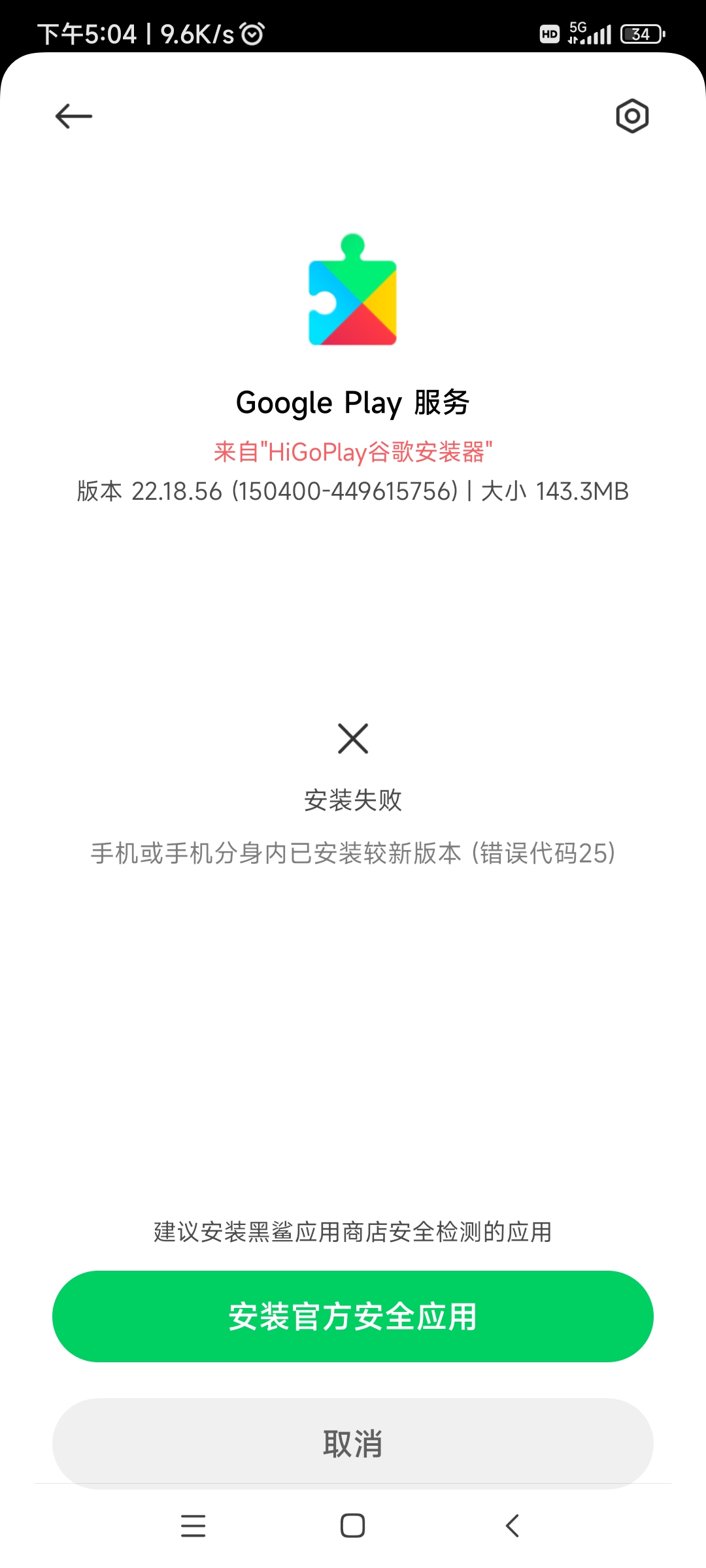706x1568 pixels.
Task: Go back using the top-left arrow
Action: 73,116
